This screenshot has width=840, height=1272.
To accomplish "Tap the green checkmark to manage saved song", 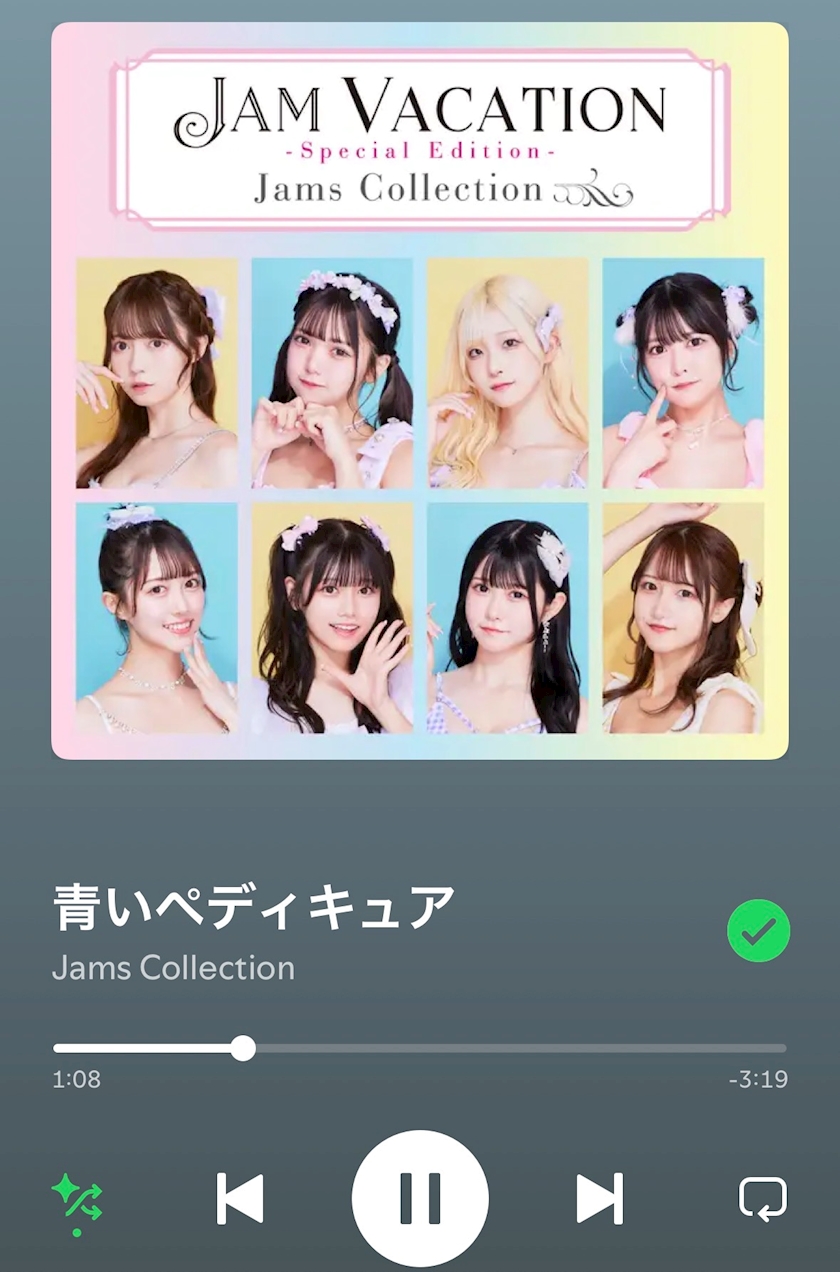I will [x=758, y=931].
